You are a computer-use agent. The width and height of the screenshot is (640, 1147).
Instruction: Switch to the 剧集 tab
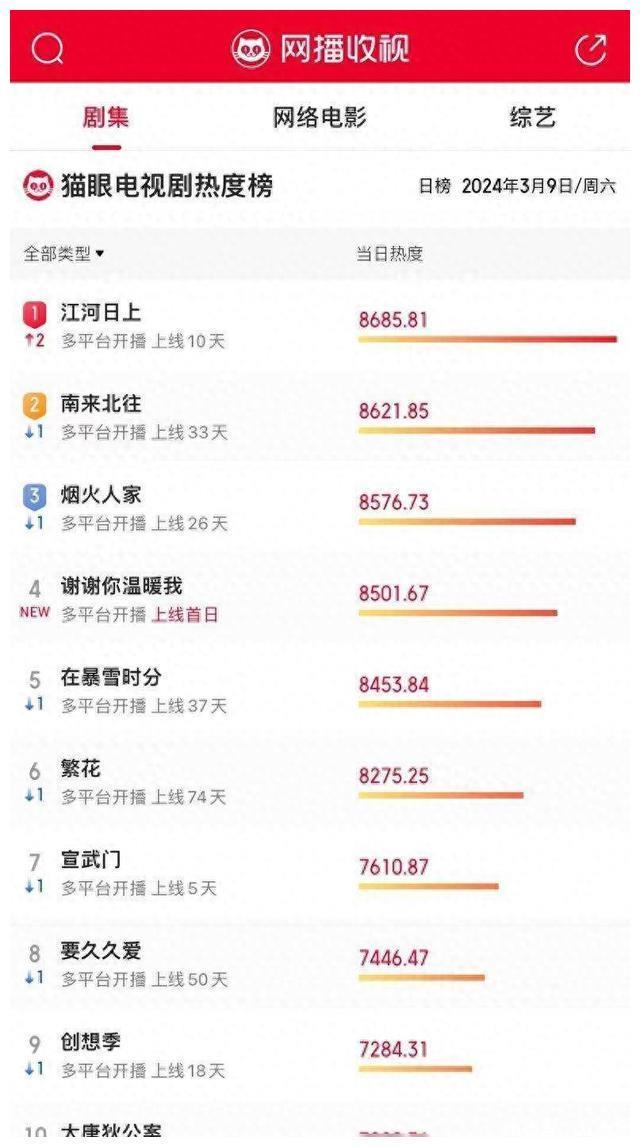pyautogui.click(x=106, y=117)
